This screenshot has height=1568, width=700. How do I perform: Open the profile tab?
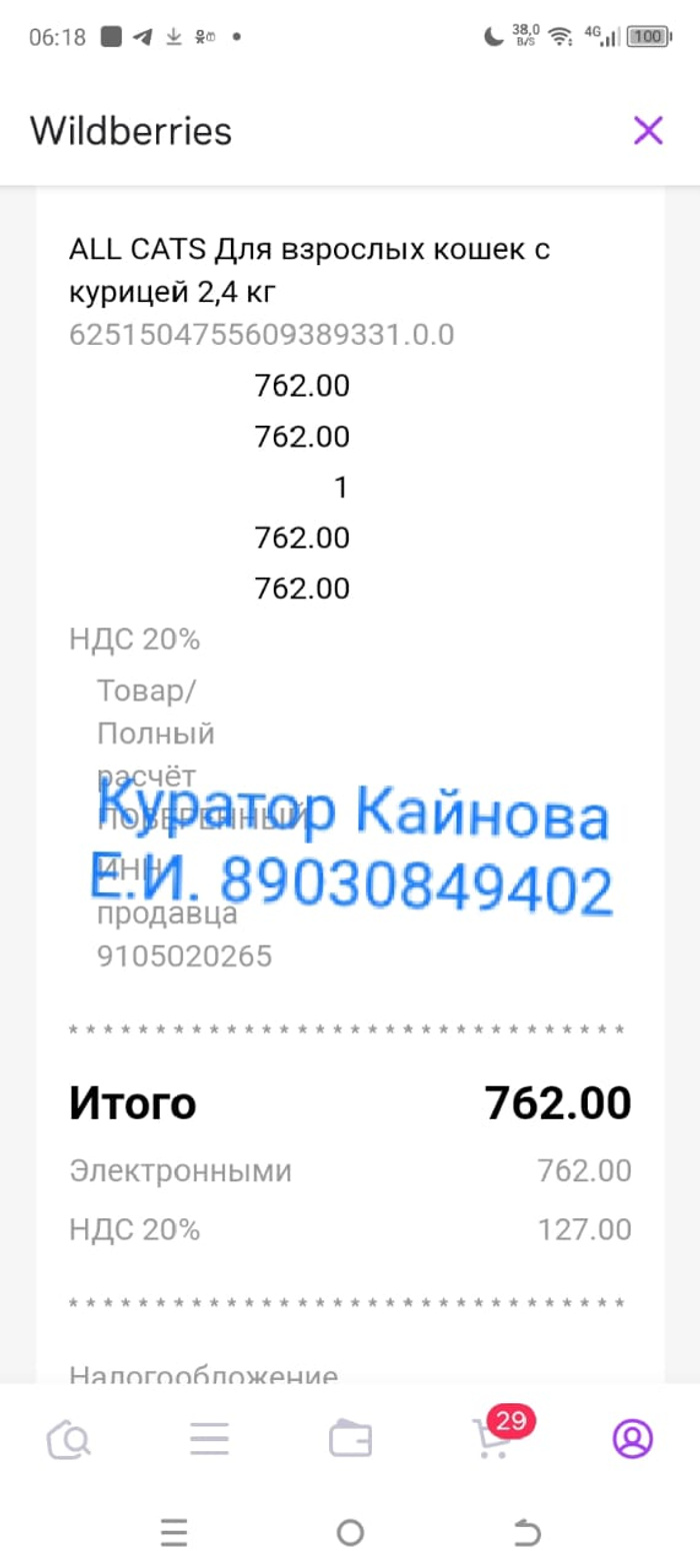tap(632, 1439)
